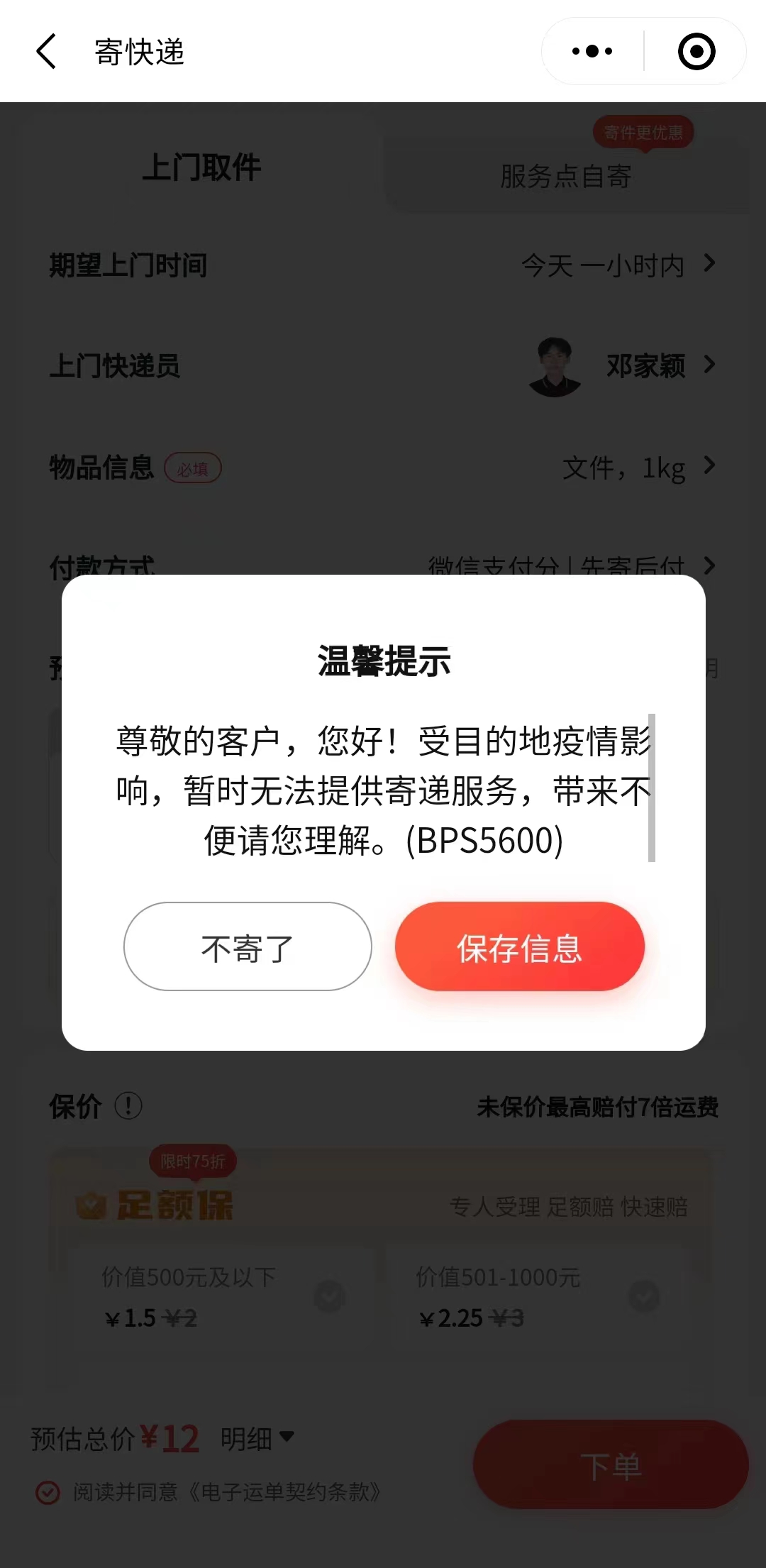This screenshot has height=1568, width=766.
Task: Click the exclamation info icon beside 保价
Action: (130, 1105)
